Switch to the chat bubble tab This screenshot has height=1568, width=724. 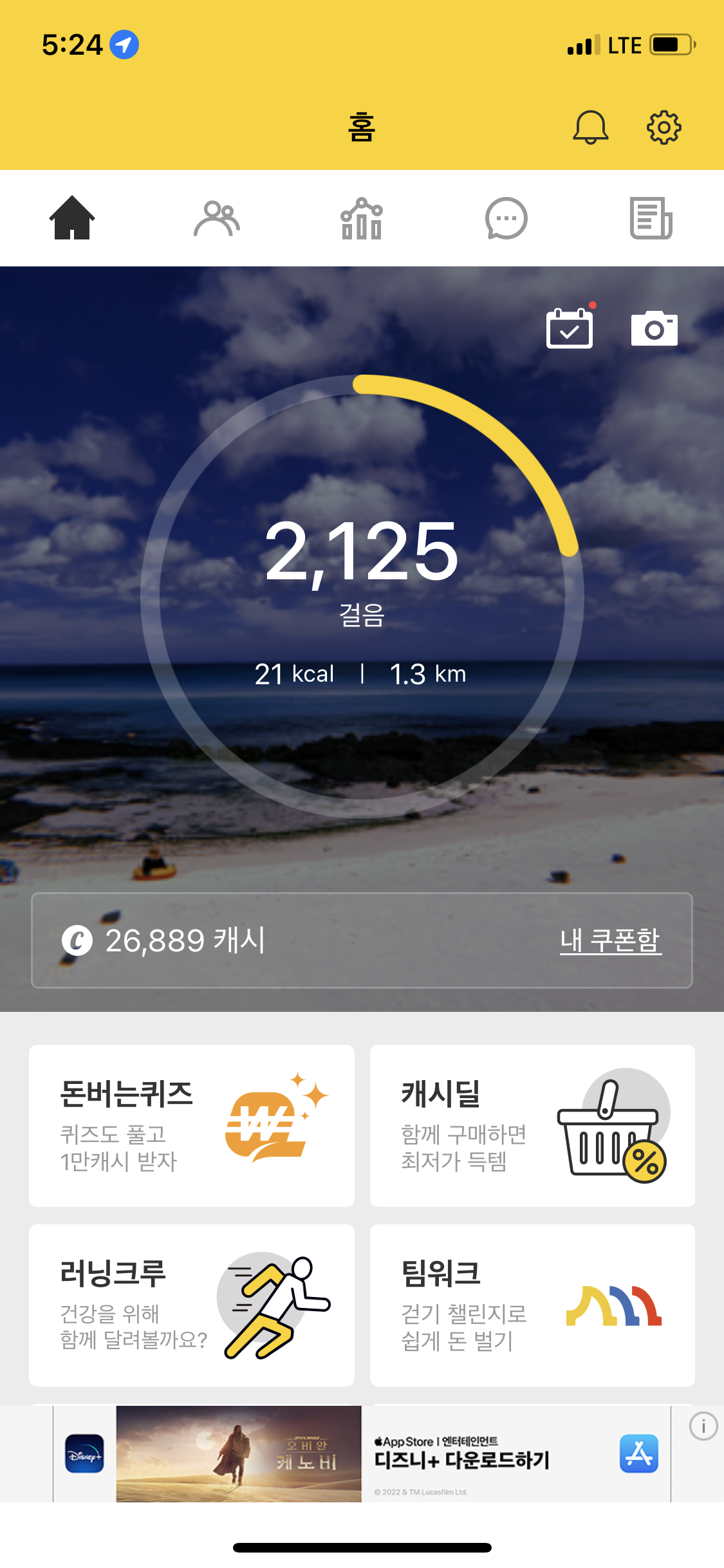click(x=506, y=219)
